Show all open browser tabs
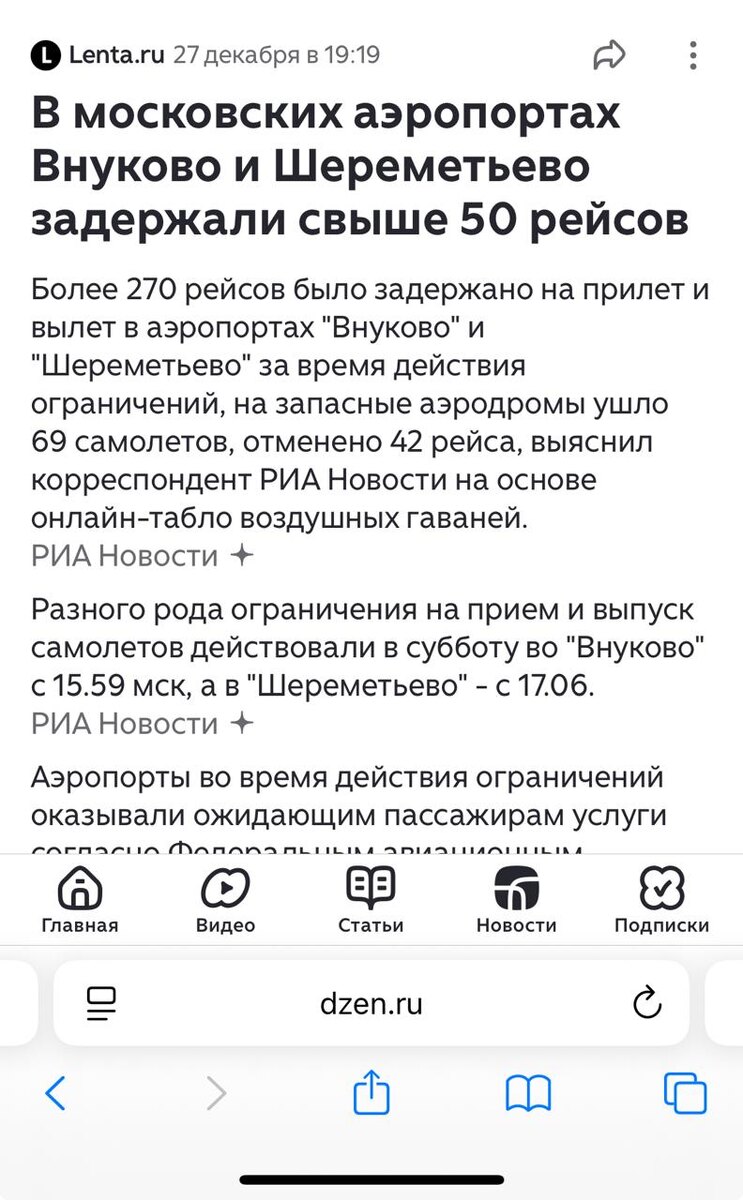This screenshot has width=743, height=1200. 685,1093
